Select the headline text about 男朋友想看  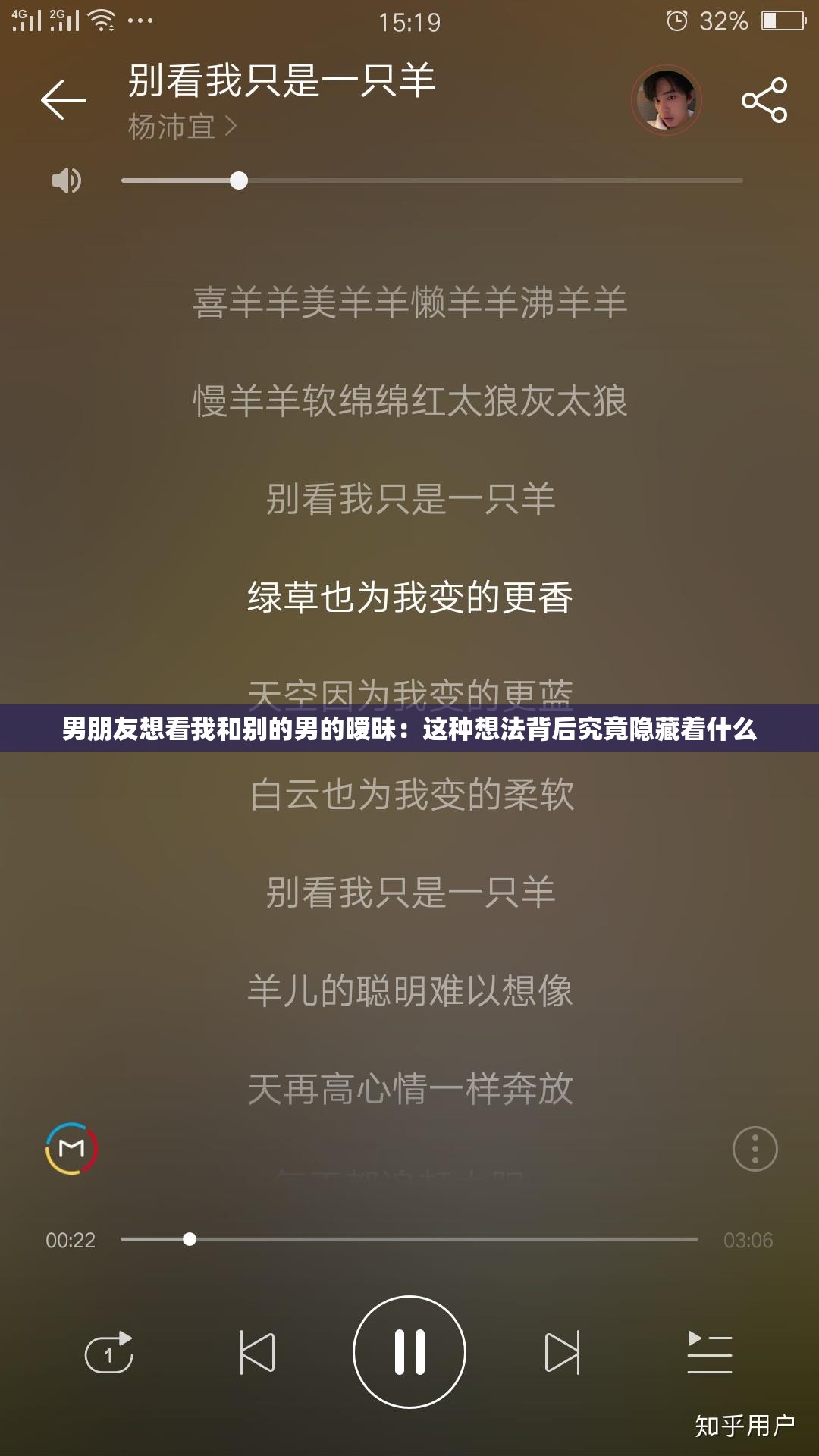coord(409,730)
